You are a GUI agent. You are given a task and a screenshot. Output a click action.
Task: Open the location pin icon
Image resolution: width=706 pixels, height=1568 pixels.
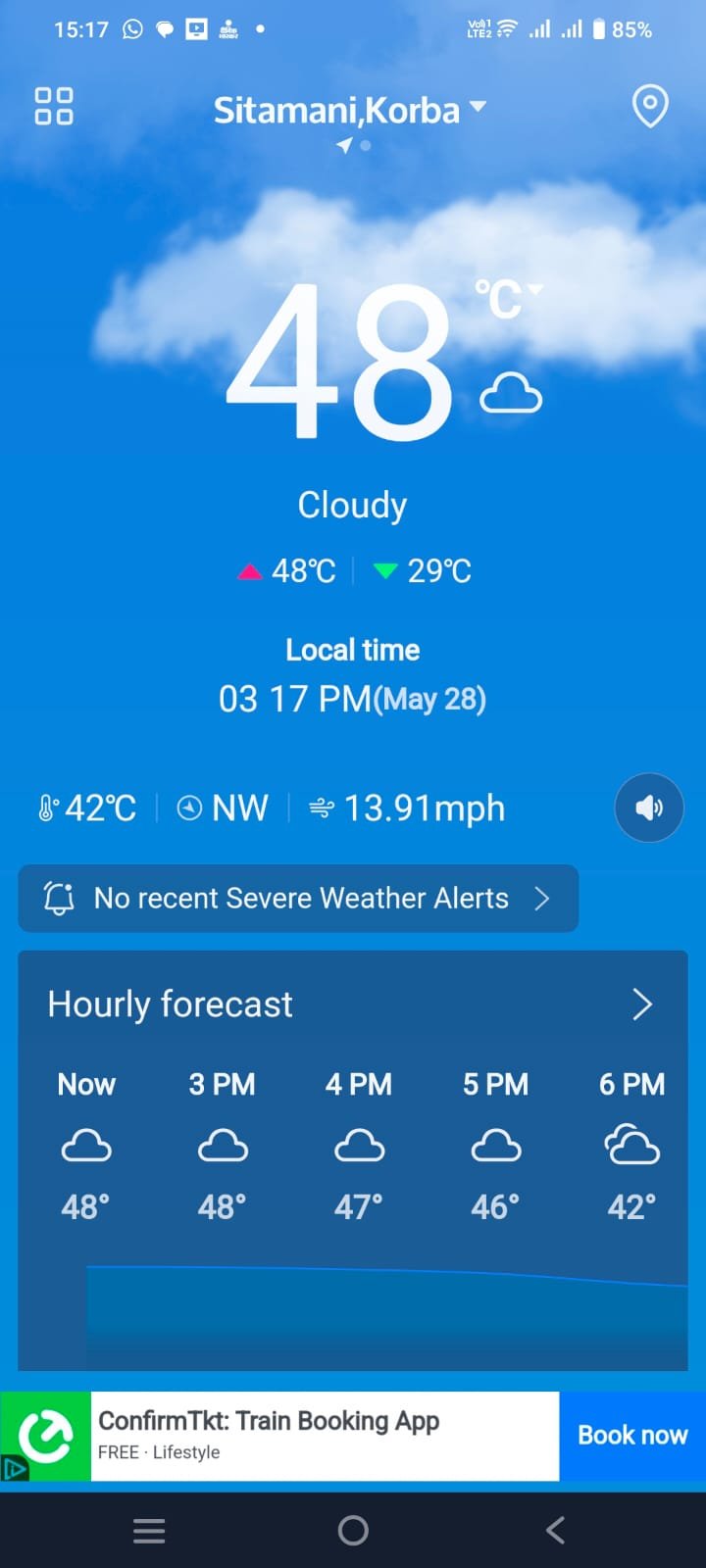pyautogui.click(x=650, y=106)
